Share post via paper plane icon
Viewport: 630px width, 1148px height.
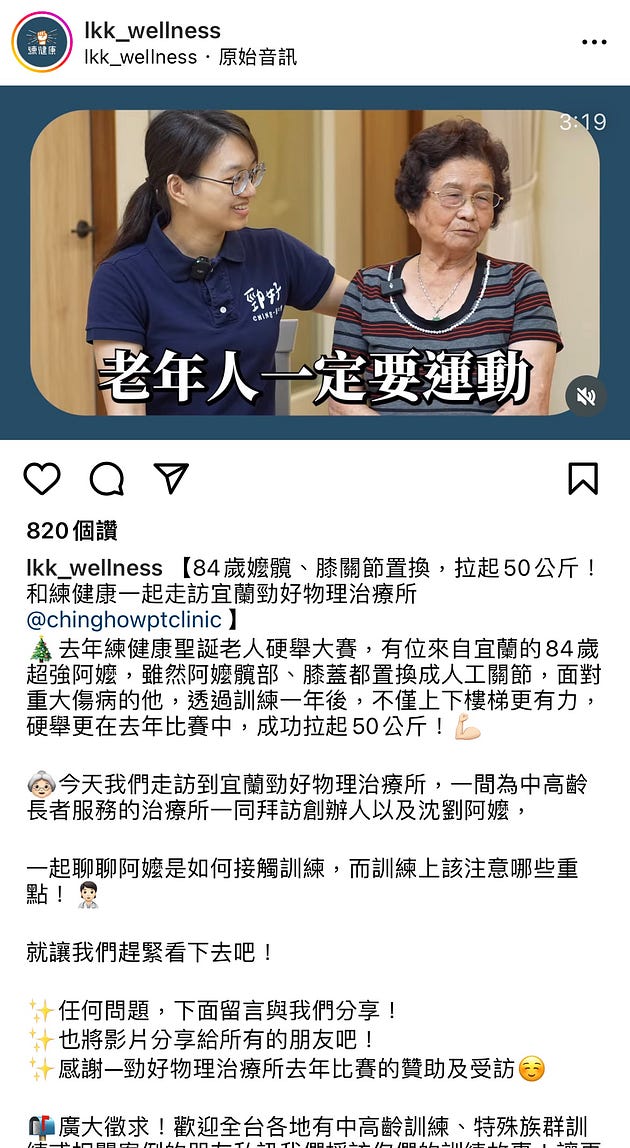coord(171,479)
